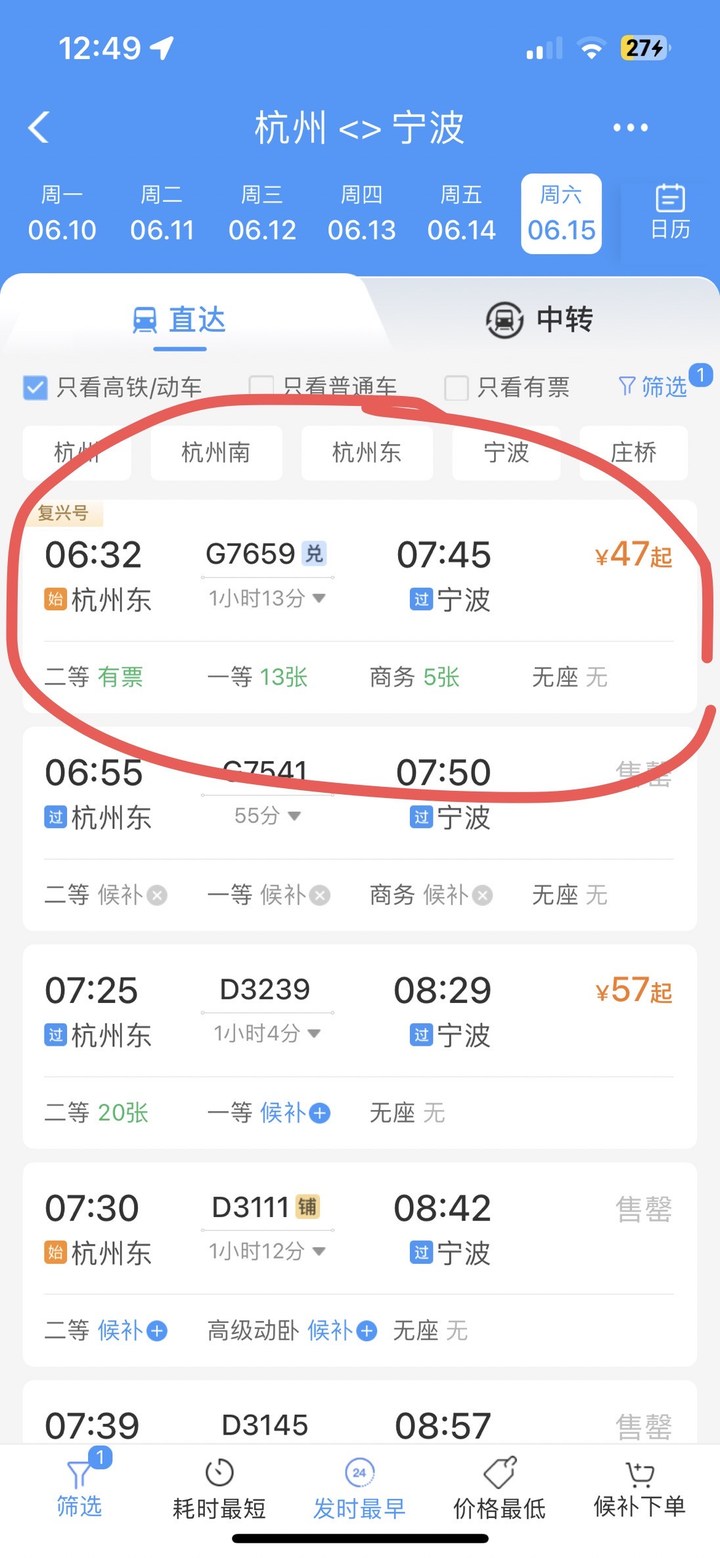Select the 庄桥 station chip
Screen dimensions: 720x1558
[x=634, y=453]
